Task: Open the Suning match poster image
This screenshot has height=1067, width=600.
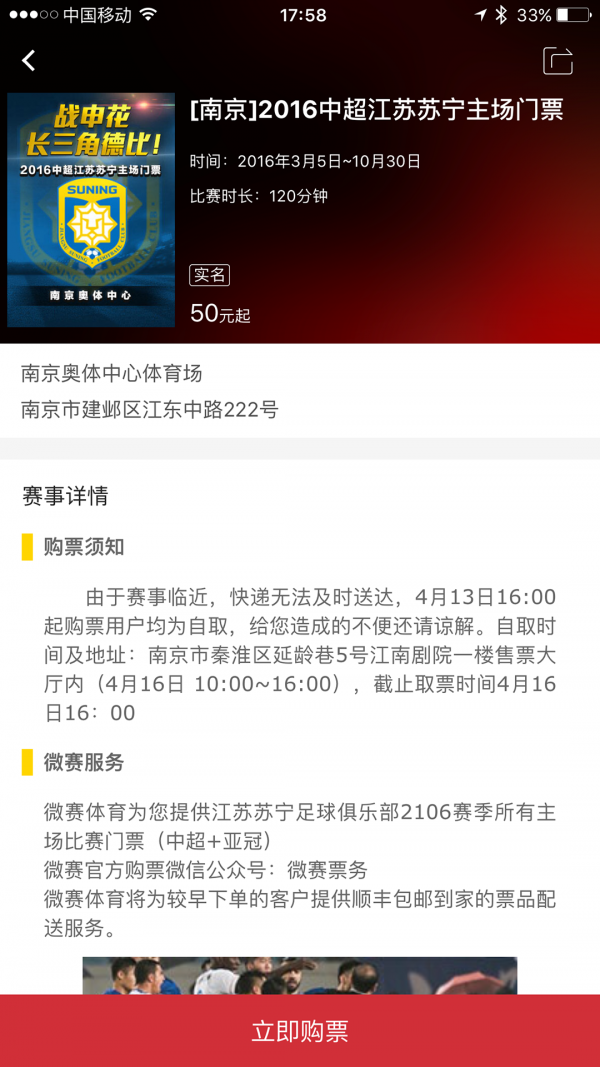Action: coord(91,210)
